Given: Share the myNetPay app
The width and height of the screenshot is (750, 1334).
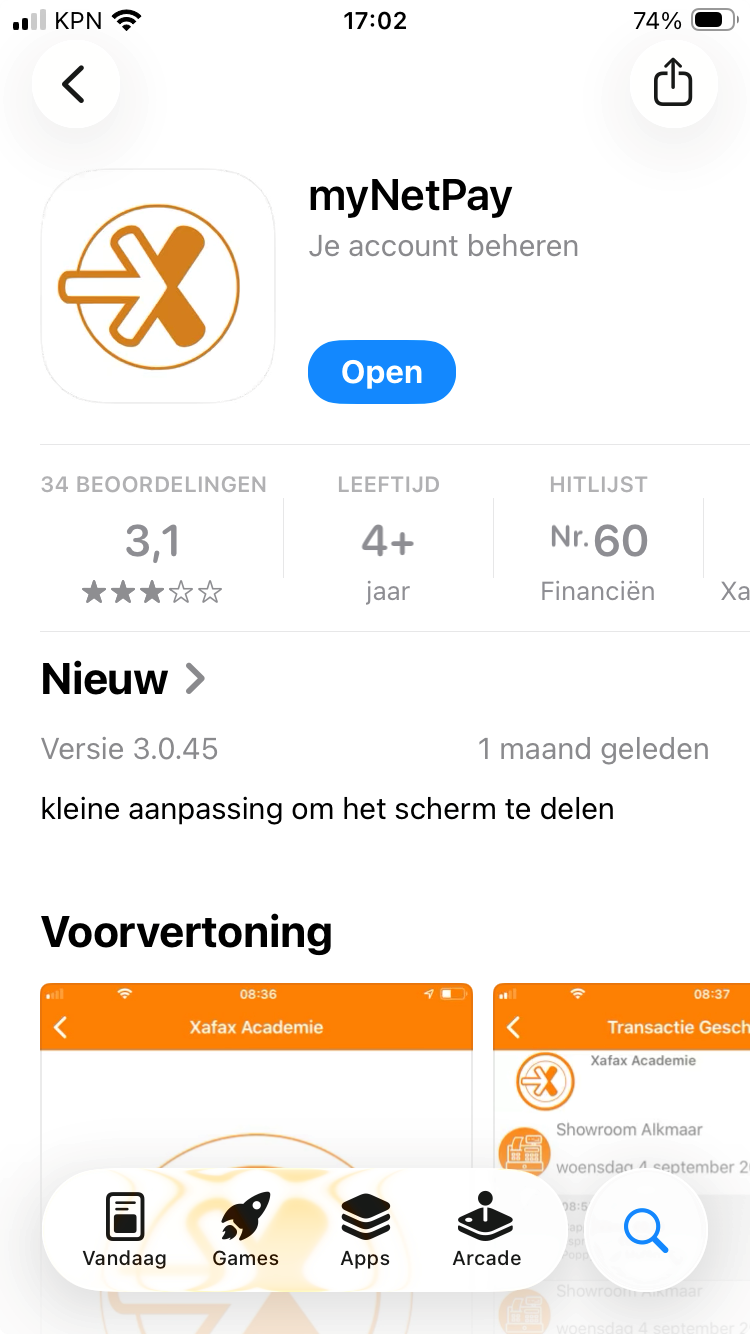Looking at the screenshot, I should 673,84.
